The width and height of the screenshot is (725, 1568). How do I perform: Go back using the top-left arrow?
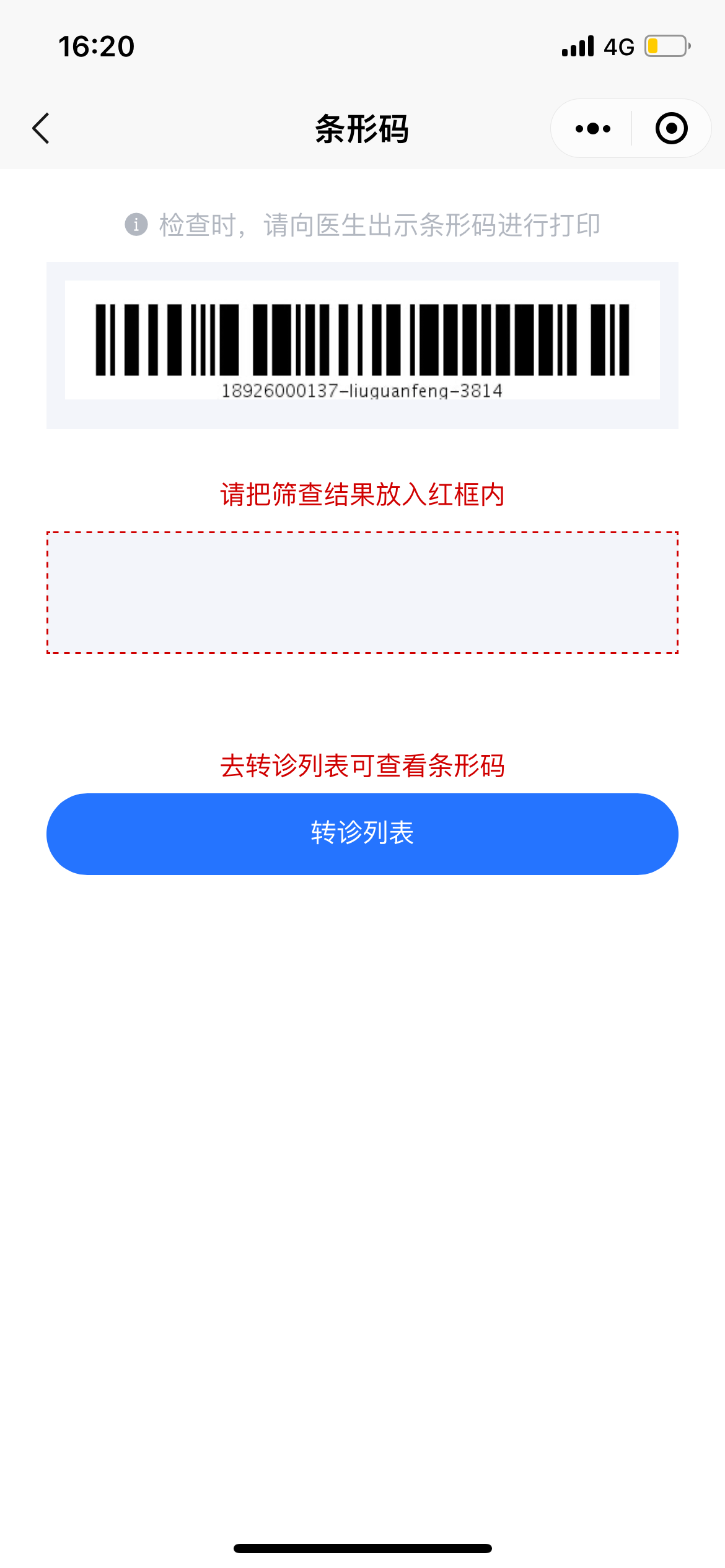click(x=41, y=128)
